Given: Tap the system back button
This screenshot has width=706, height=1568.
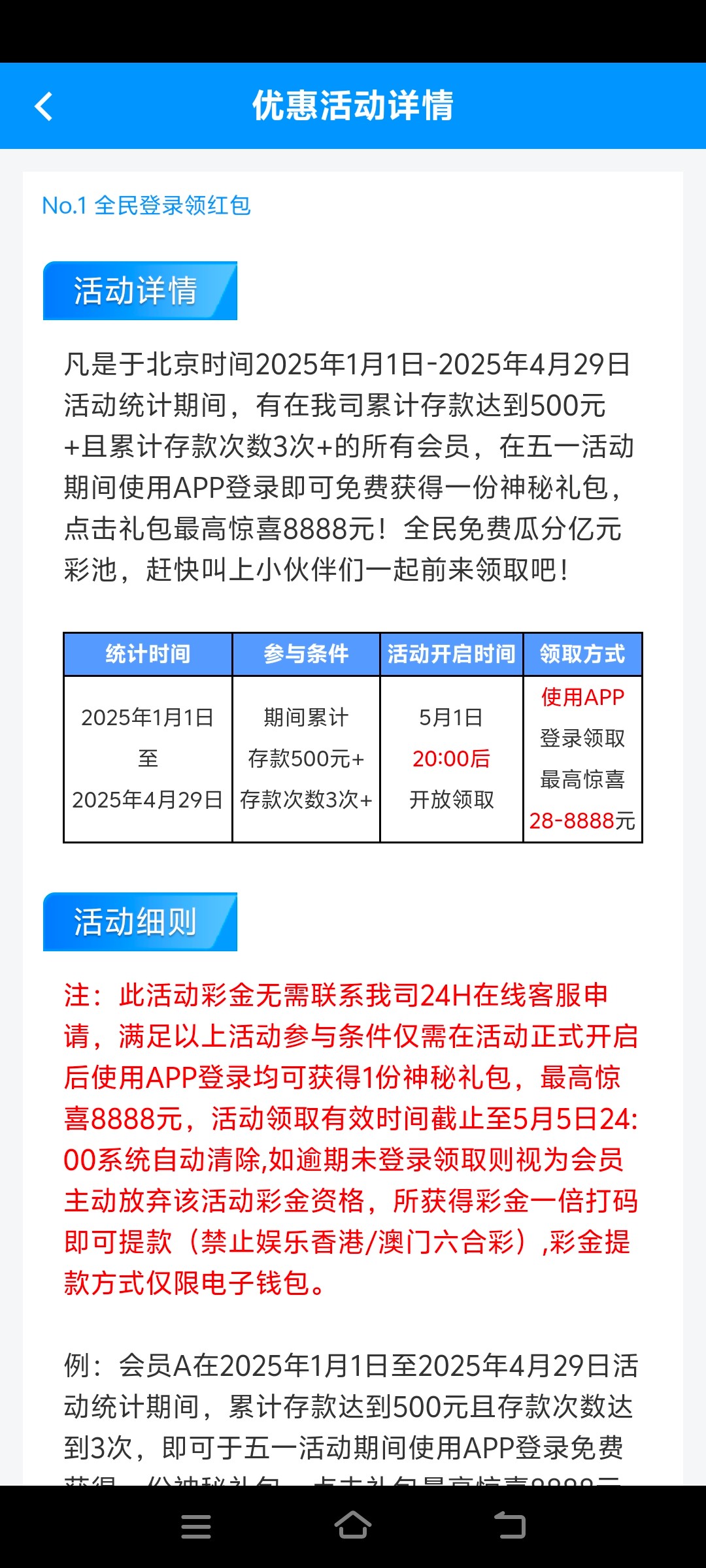Looking at the screenshot, I should 510,1526.
